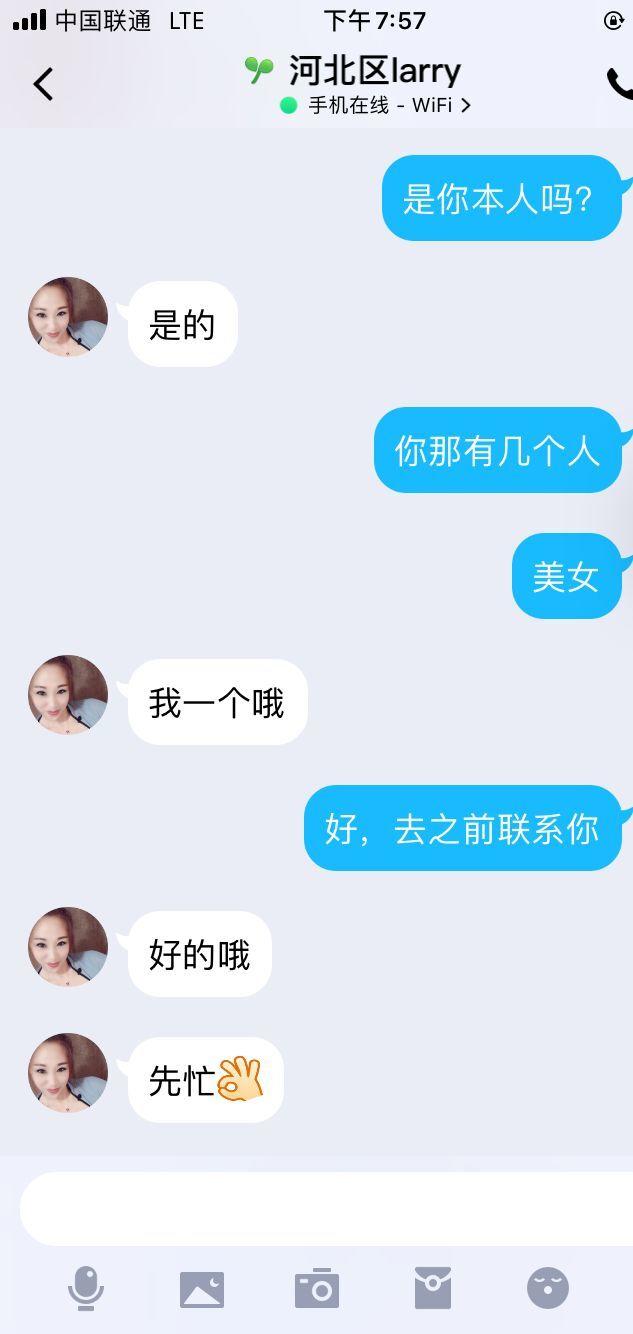633x1334 pixels.
Task: Open the camera to take photo
Action: point(317,1289)
